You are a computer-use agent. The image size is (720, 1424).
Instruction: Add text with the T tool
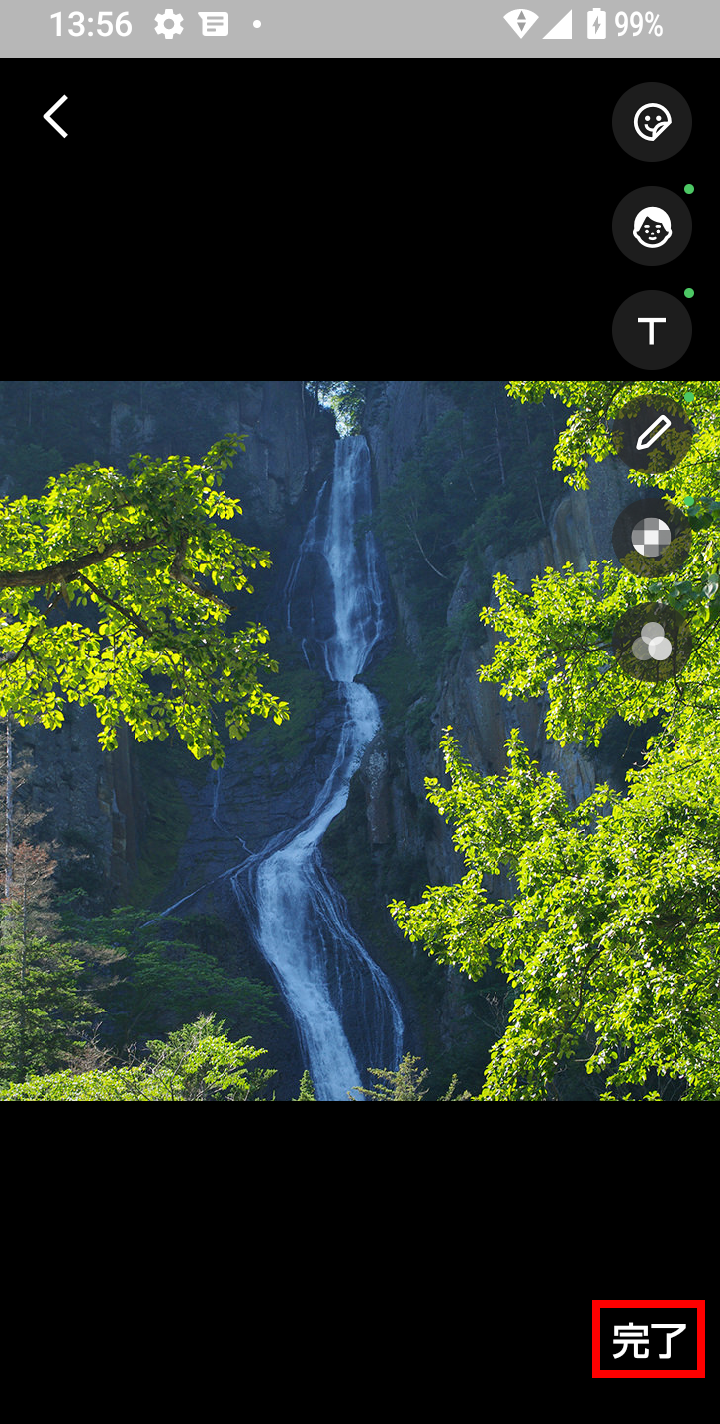(652, 330)
